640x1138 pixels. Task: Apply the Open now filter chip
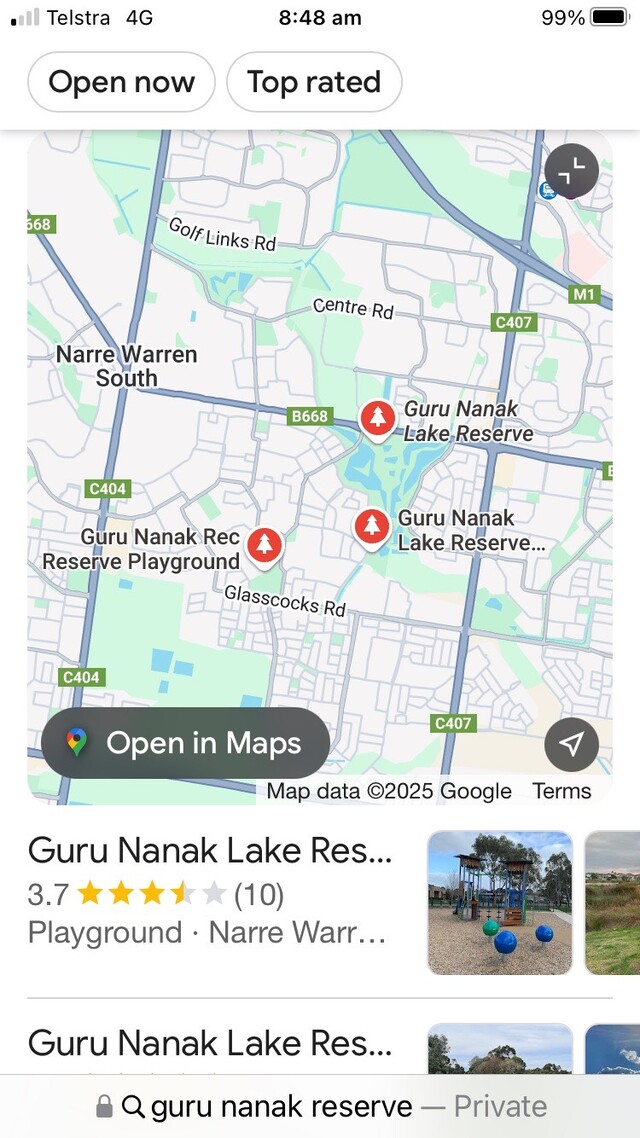pos(121,82)
